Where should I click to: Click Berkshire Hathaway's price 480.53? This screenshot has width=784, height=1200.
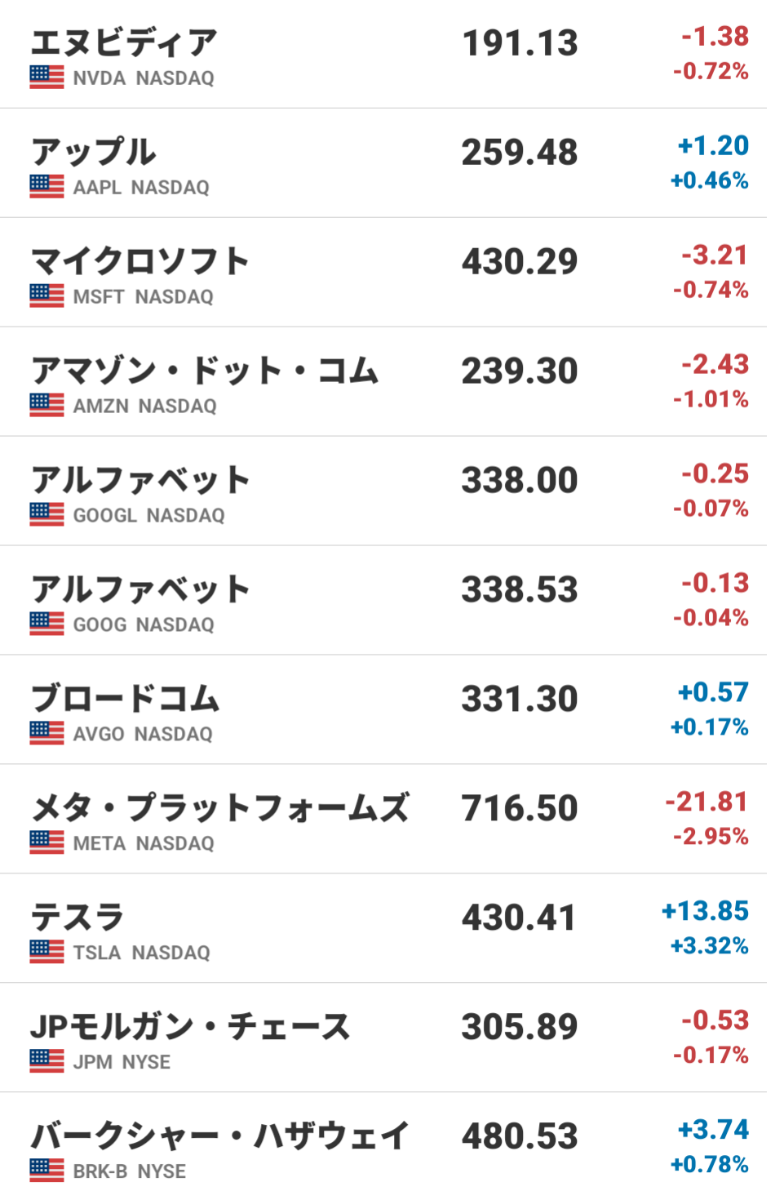519,1135
